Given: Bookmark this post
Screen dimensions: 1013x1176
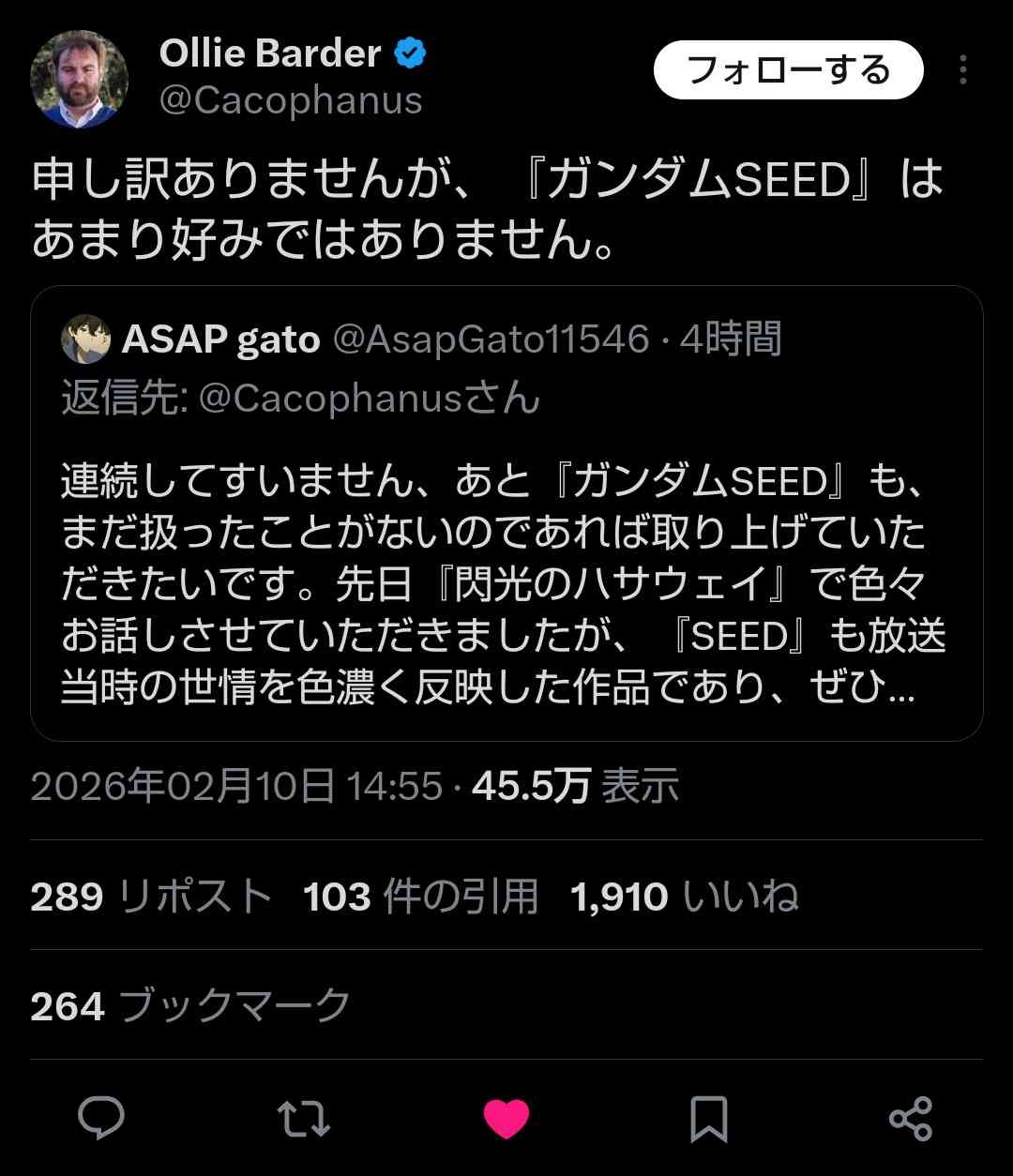Looking at the screenshot, I should (708, 1118).
